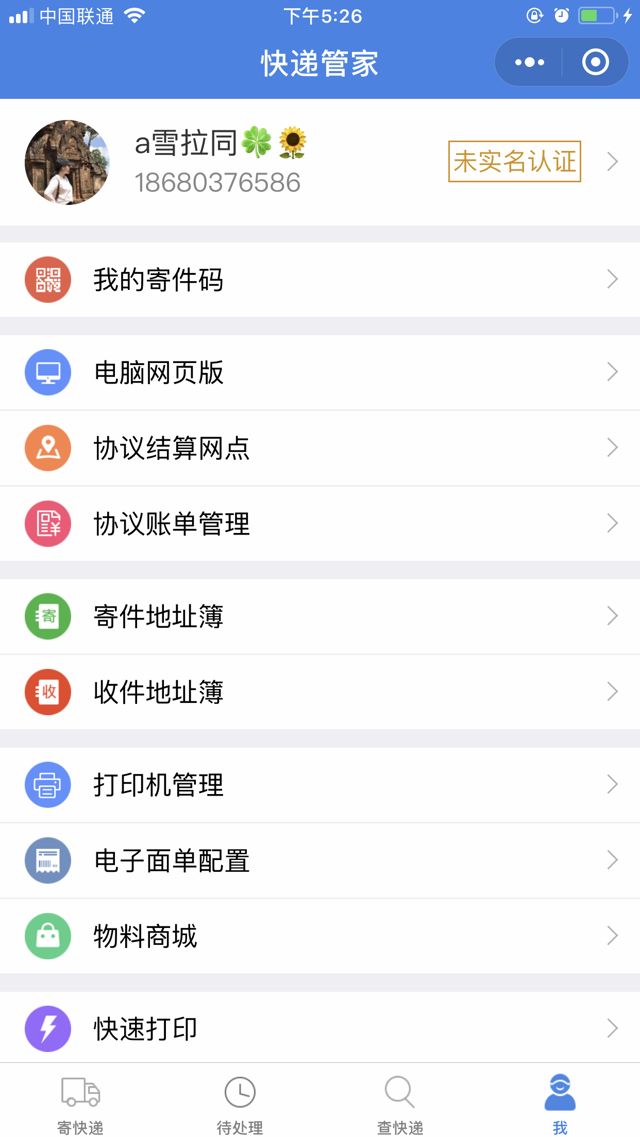Tap the 未实名认证 verification badge

tap(514, 162)
